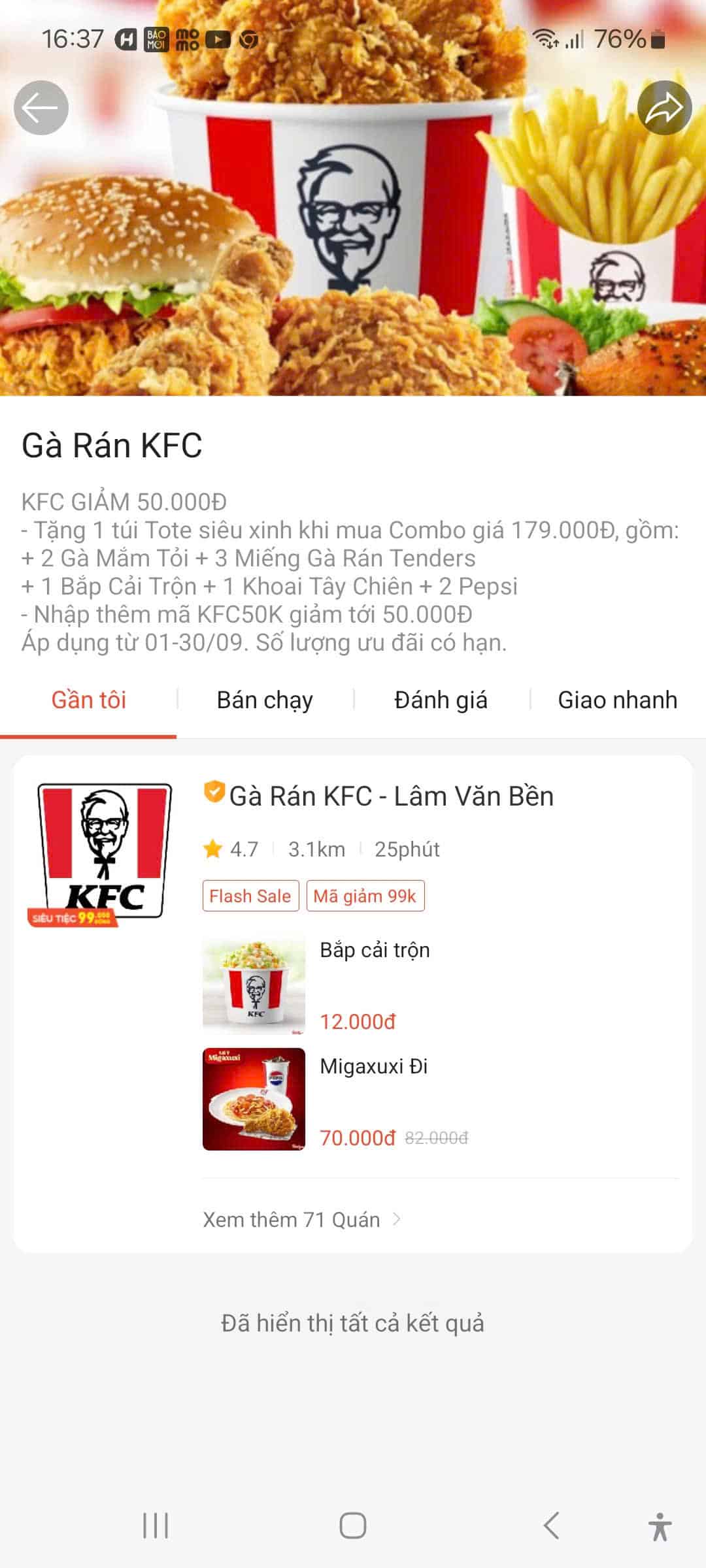Image resolution: width=706 pixels, height=1568 pixels.
Task: Open the Đánh giá tab
Action: [441, 700]
